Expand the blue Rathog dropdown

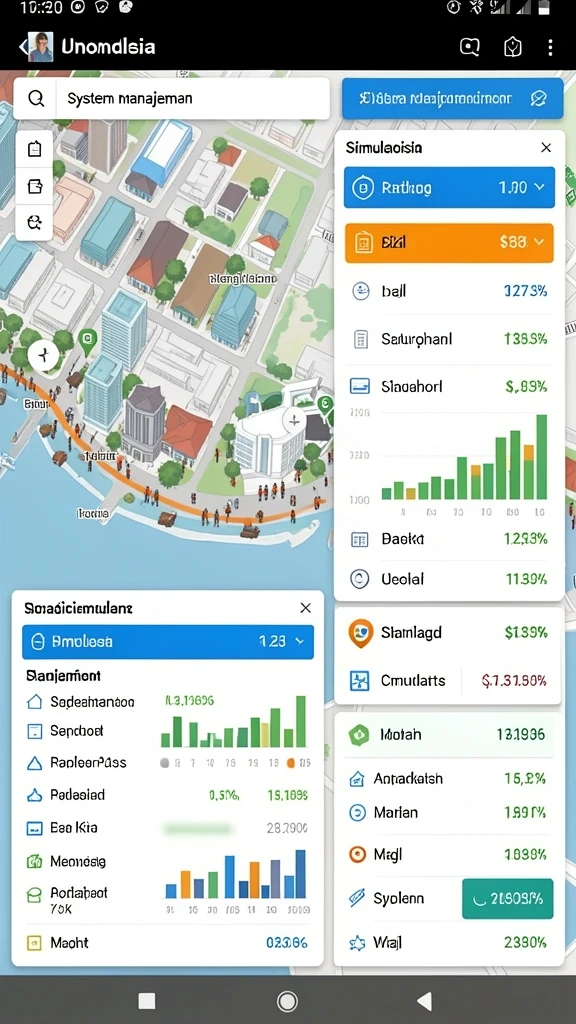click(449, 187)
